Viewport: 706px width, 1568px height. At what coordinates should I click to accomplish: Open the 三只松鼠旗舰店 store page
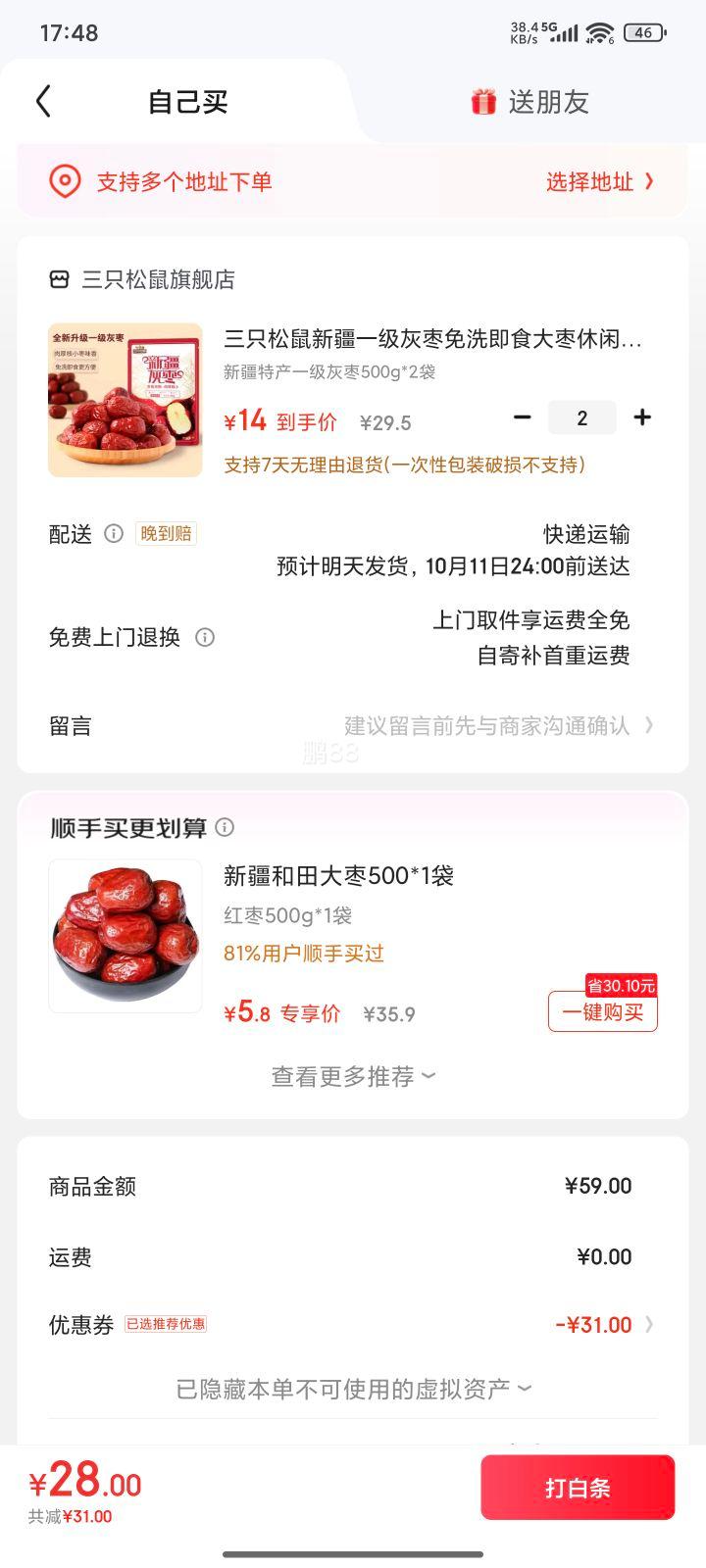(x=143, y=279)
